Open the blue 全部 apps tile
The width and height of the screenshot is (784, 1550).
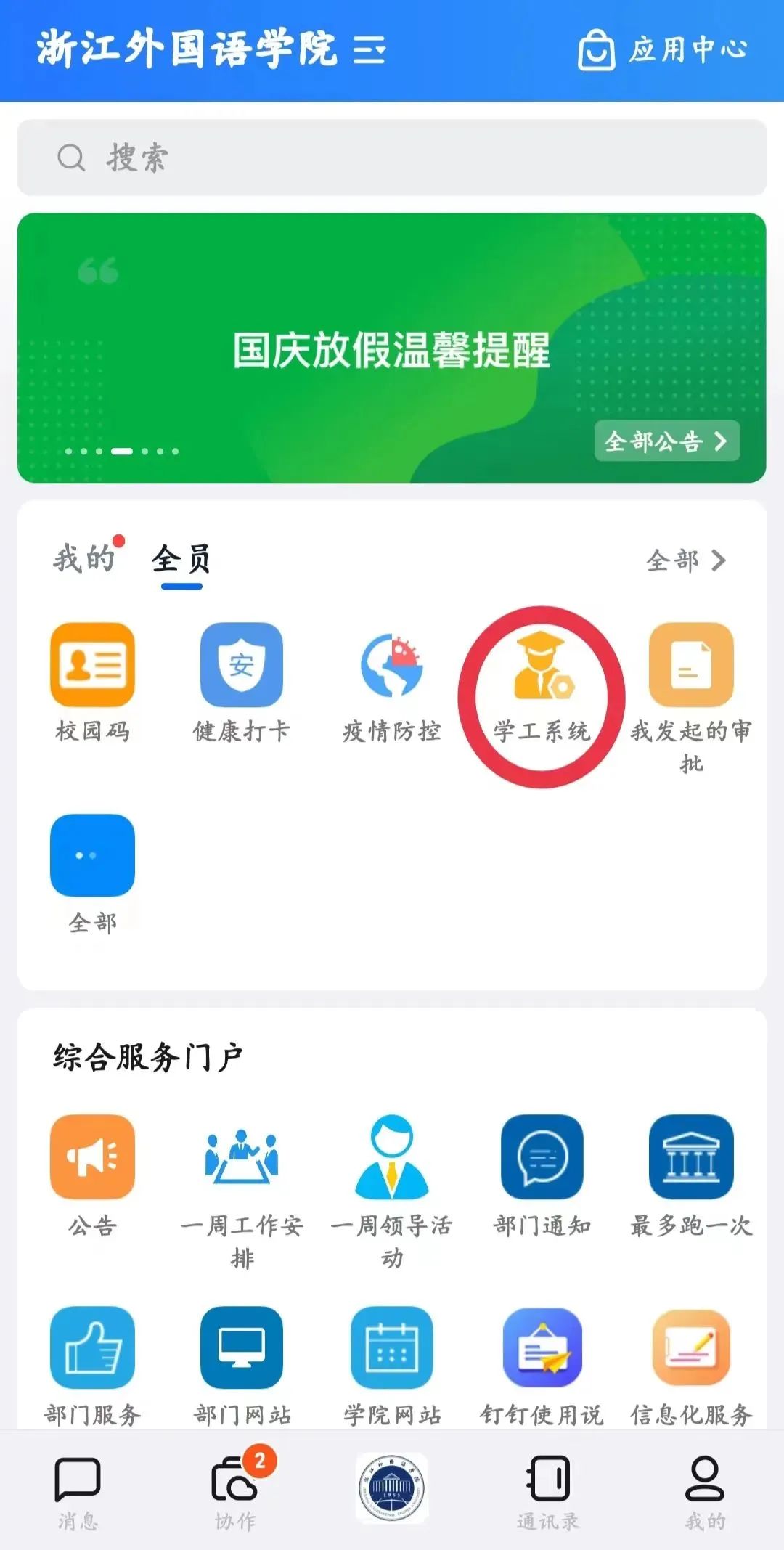coord(92,871)
